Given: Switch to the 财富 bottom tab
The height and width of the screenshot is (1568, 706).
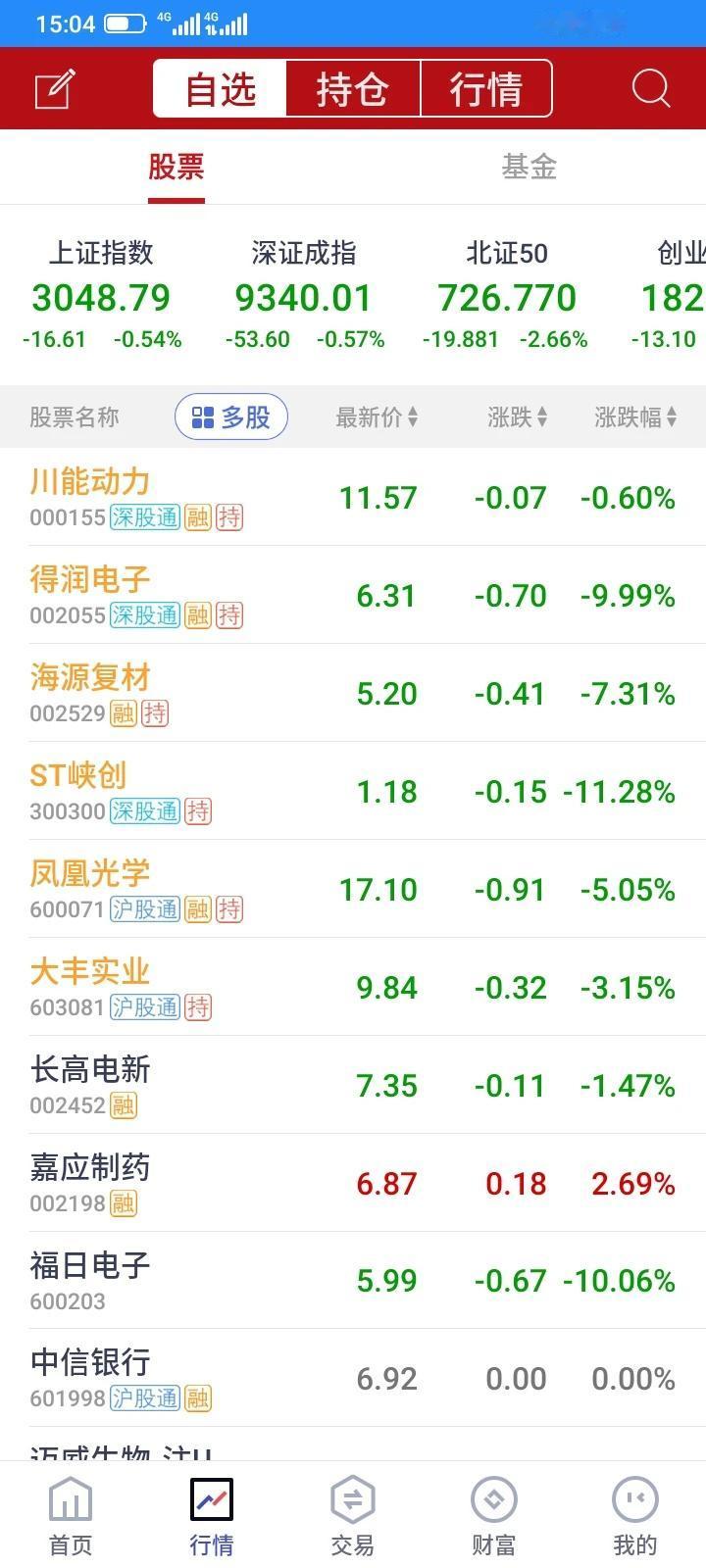Looking at the screenshot, I should [x=494, y=1516].
